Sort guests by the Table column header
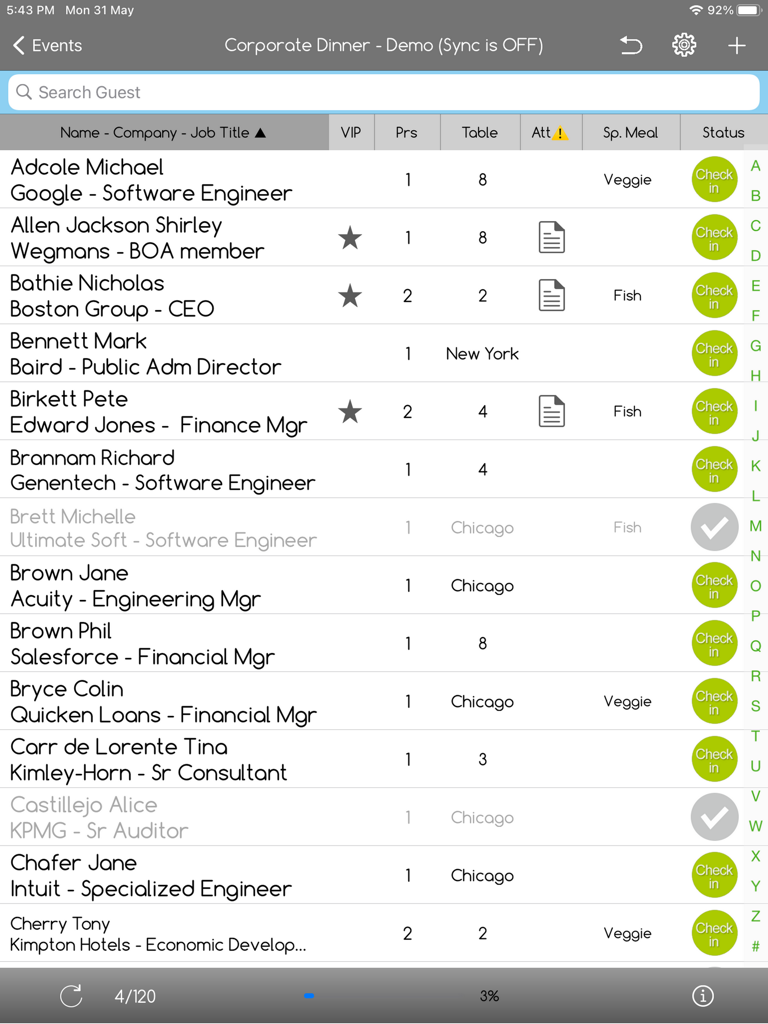 [480, 132]
